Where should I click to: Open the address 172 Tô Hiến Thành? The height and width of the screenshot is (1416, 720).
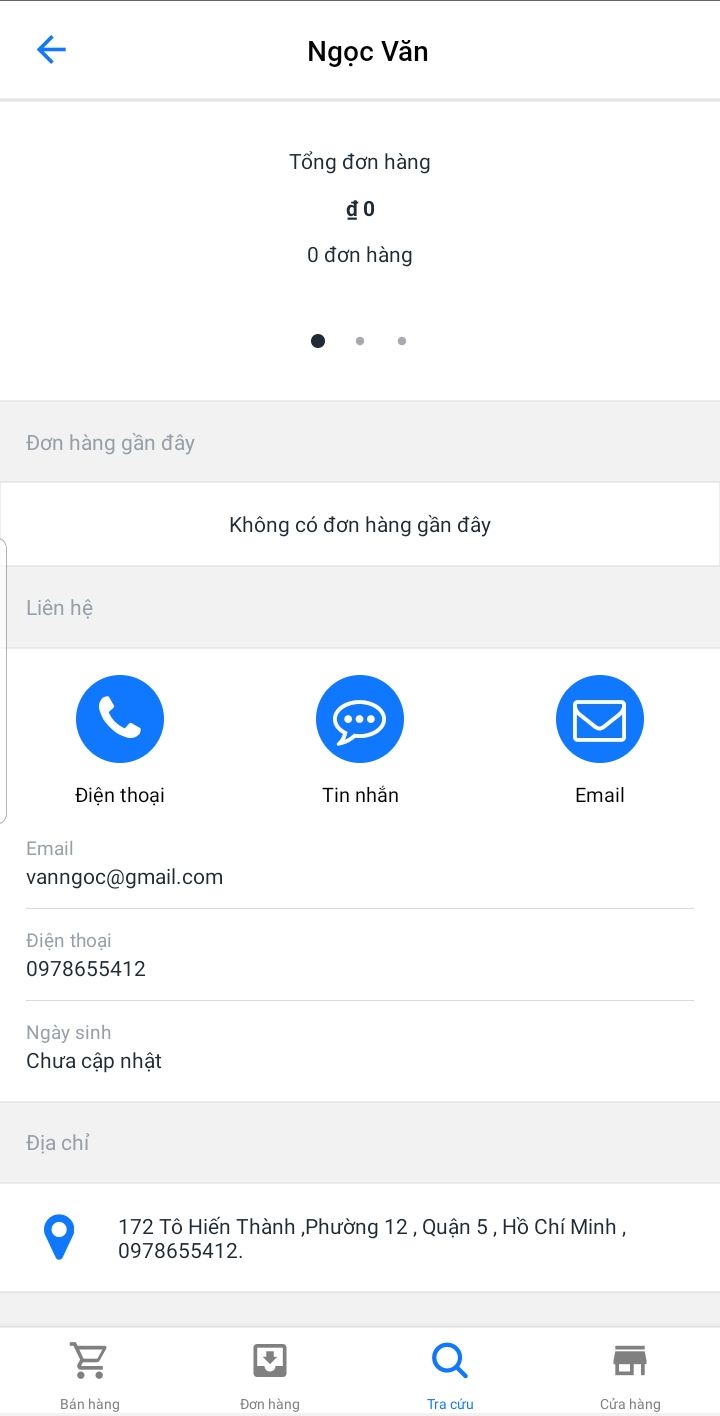(x=372, y=1238)
